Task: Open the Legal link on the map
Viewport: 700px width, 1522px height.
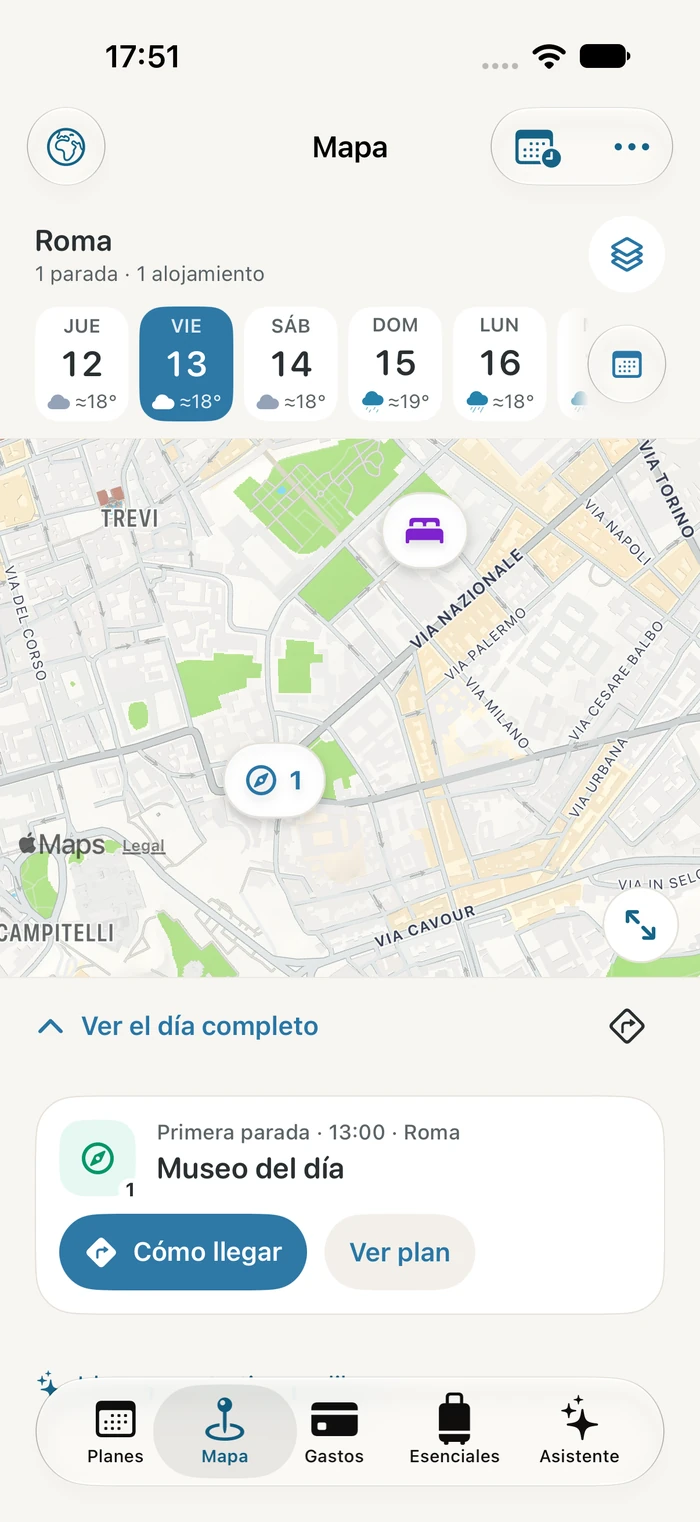Action: point(143,846)
